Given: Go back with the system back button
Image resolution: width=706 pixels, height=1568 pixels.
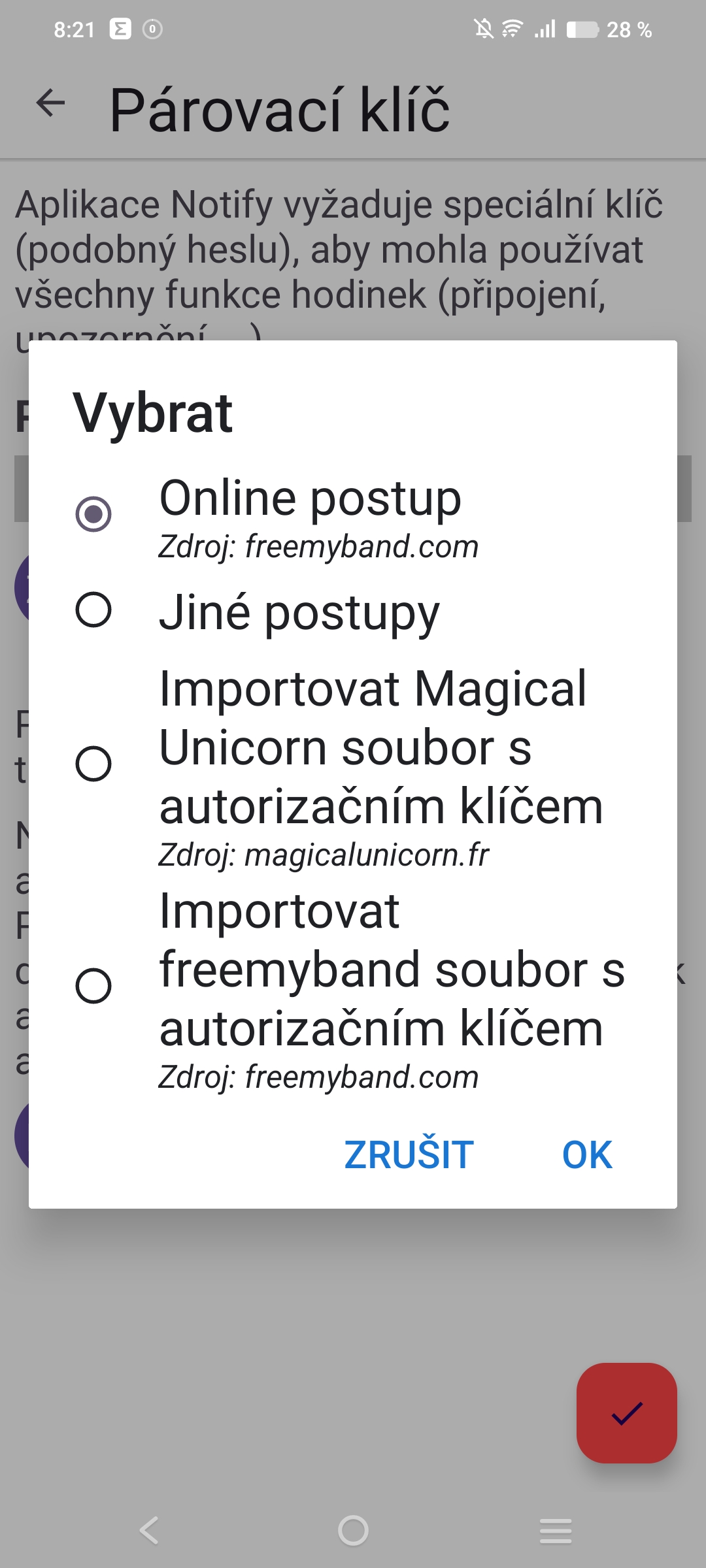Looking at the screenshot, I should pos(149,1530).
